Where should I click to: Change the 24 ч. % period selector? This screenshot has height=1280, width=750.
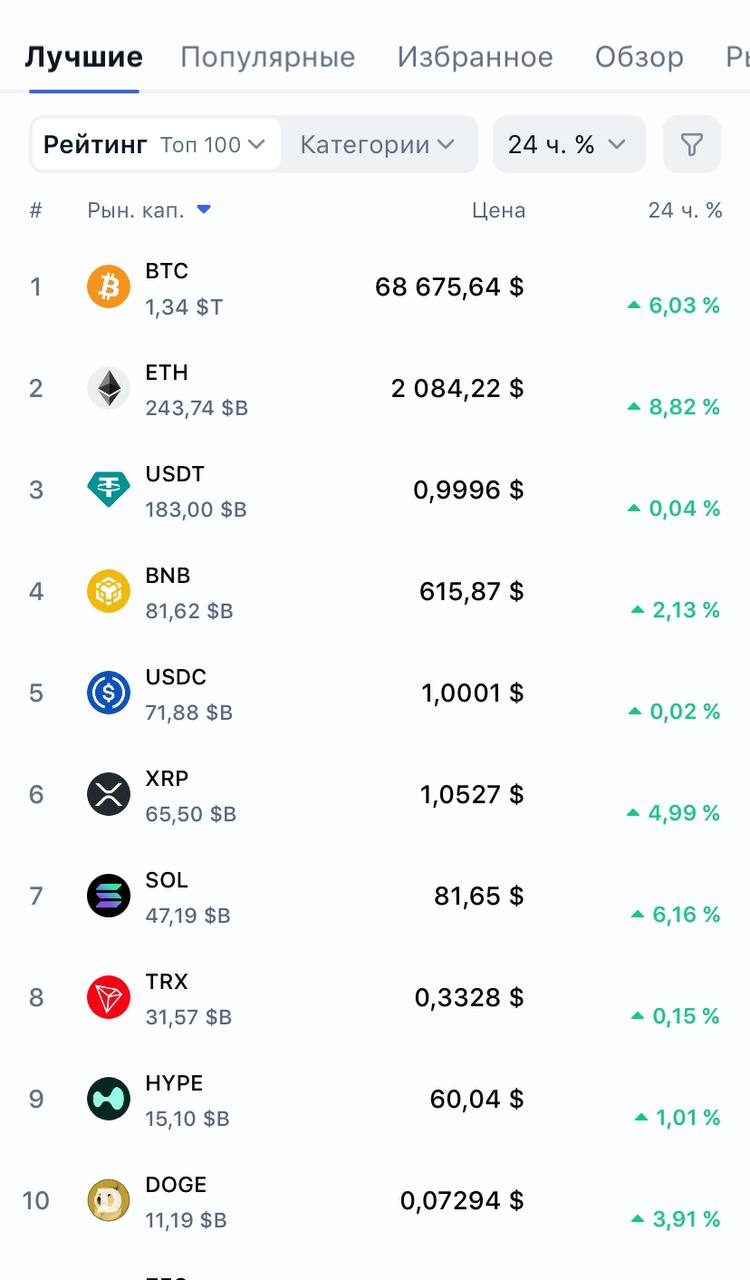coord(568,145)
